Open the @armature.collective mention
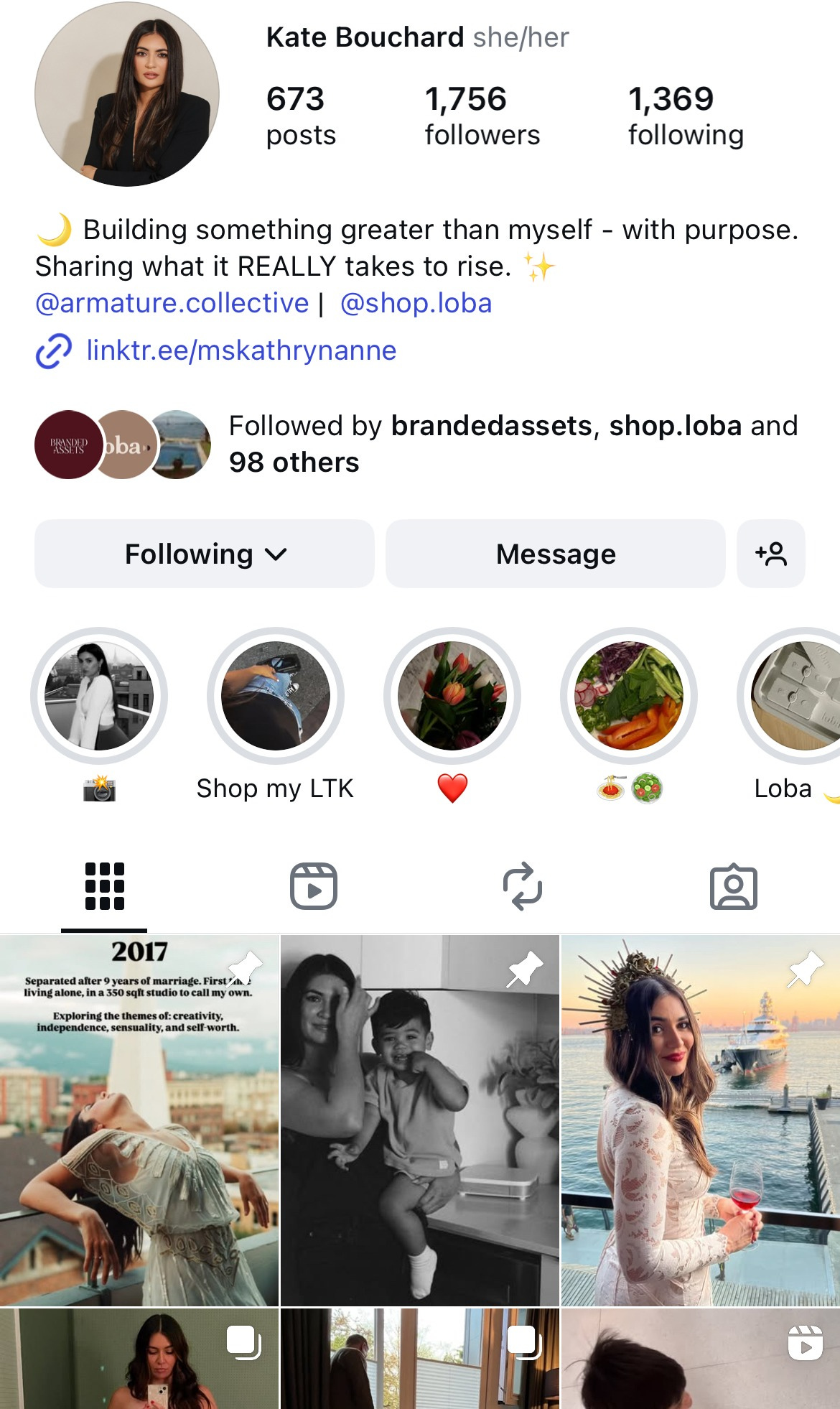The height and width of the screenshot is (1409, 840). point(172,303)
